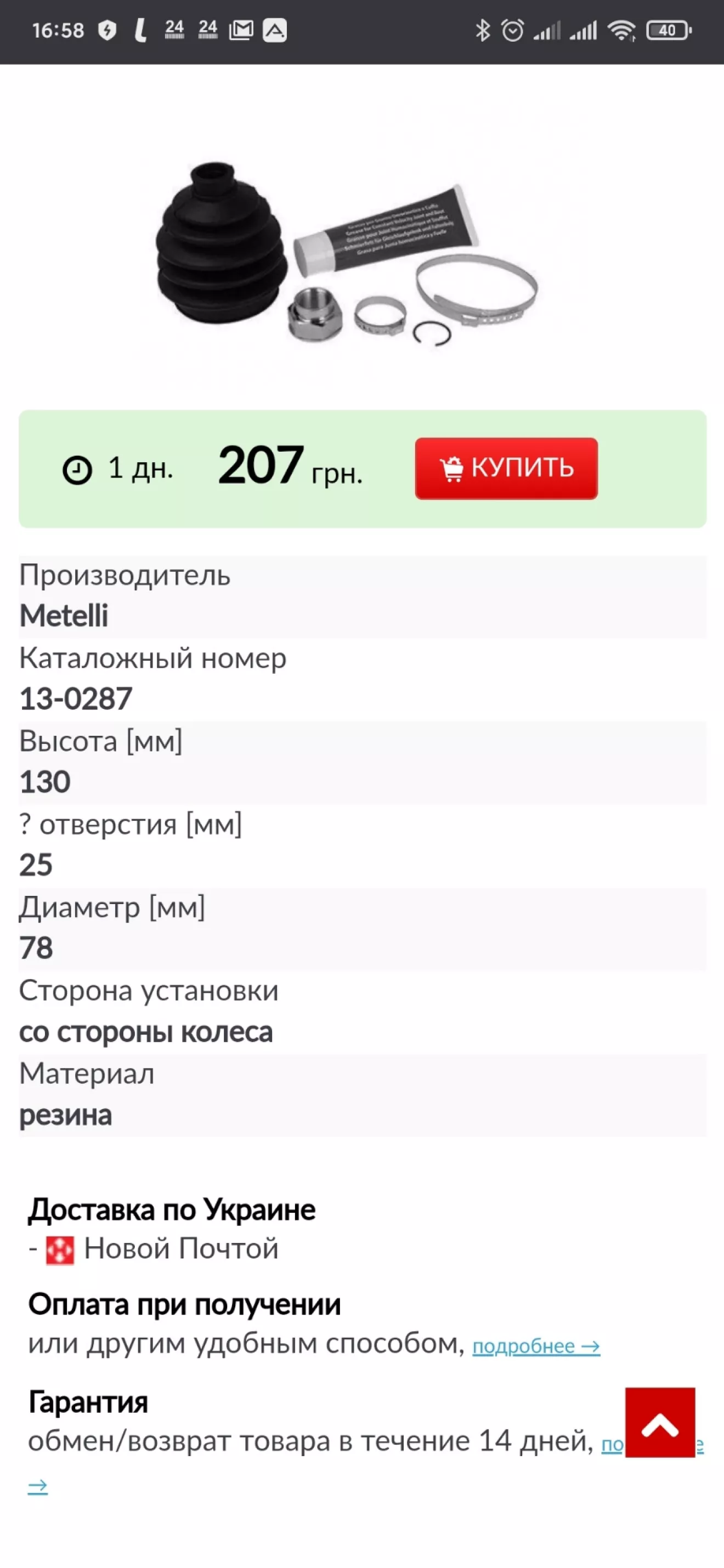Tap the red КУПИТЬ buy button
This screenshot has width=724, height=1568.
506,468
